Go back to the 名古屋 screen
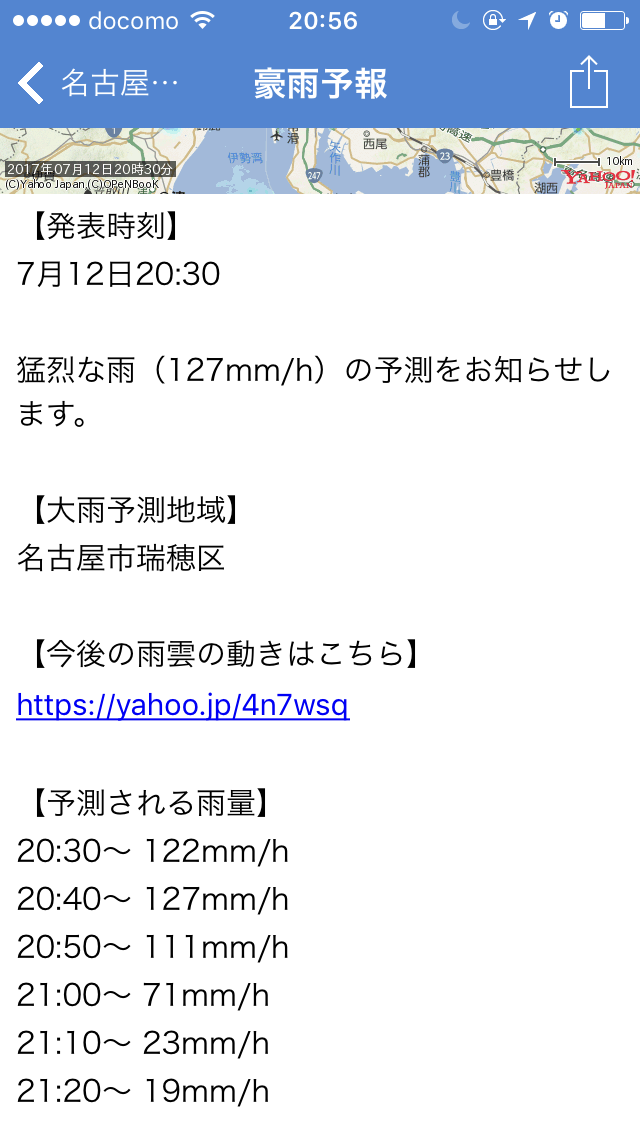 pos(98,84)
